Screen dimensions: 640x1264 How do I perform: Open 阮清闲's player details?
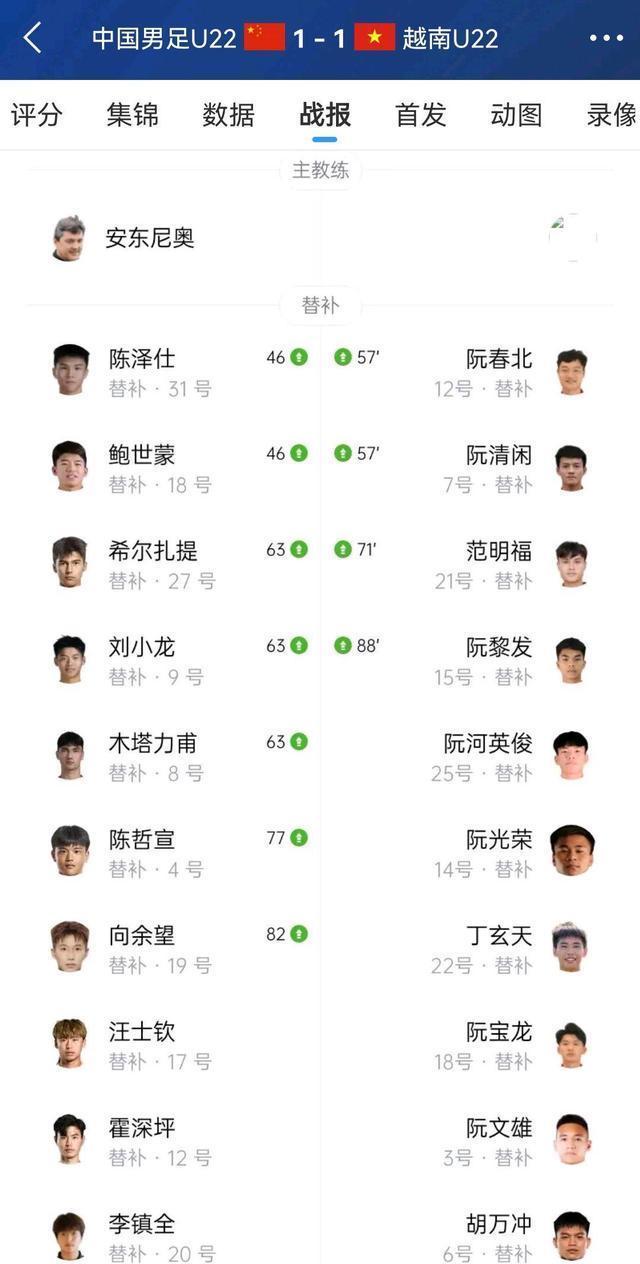pos(499,455)
